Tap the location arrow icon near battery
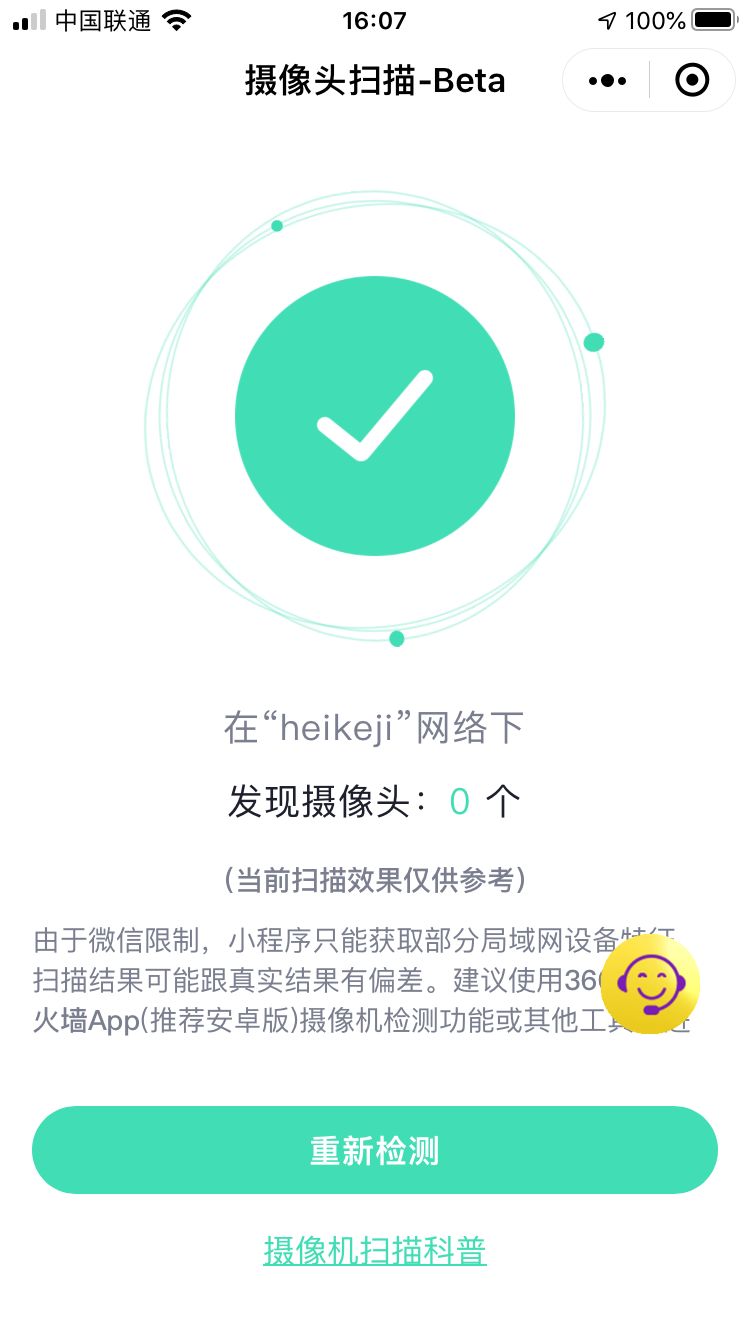750x1334 pixels. (x=610, y=20)
